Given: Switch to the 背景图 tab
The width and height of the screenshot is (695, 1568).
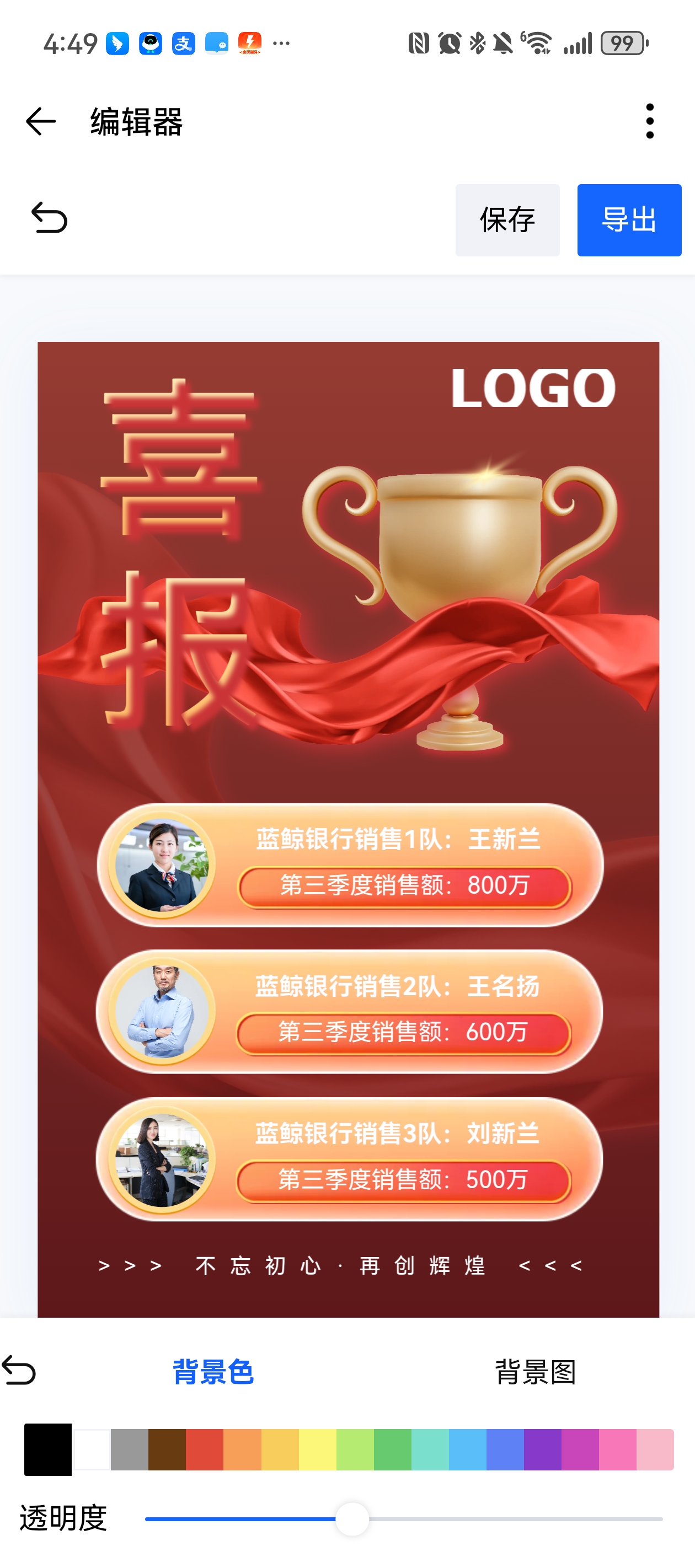Looking at the screenshot, I should coord(535,1372).
